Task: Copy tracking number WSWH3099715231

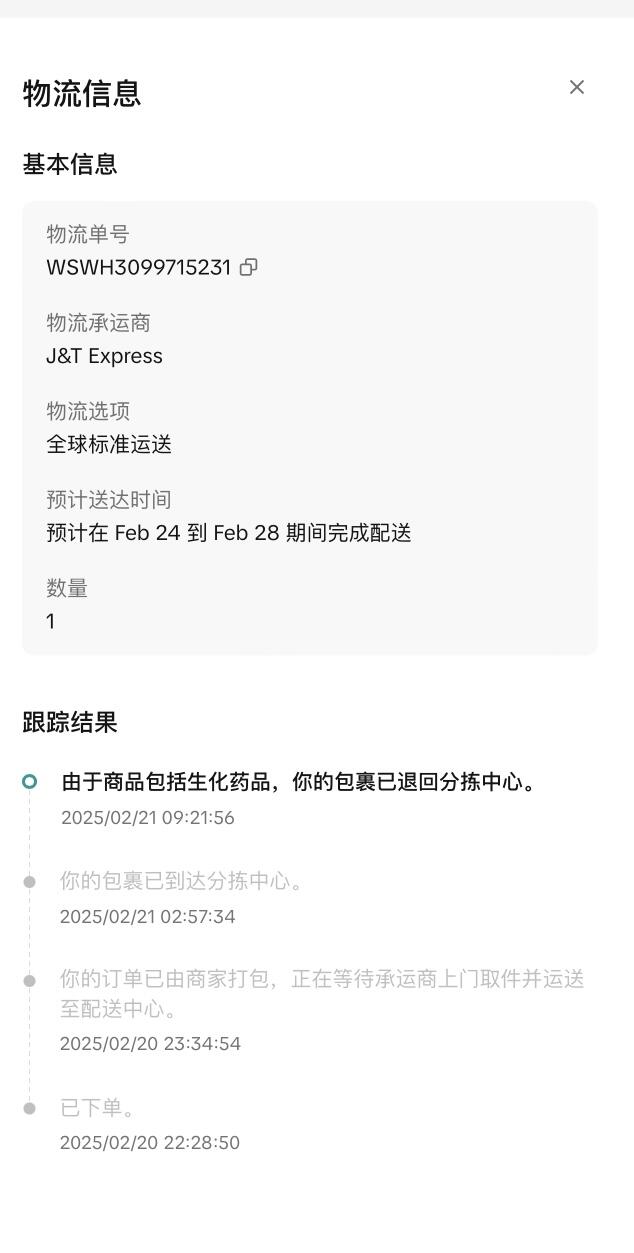Action: [x=249, y=267]
